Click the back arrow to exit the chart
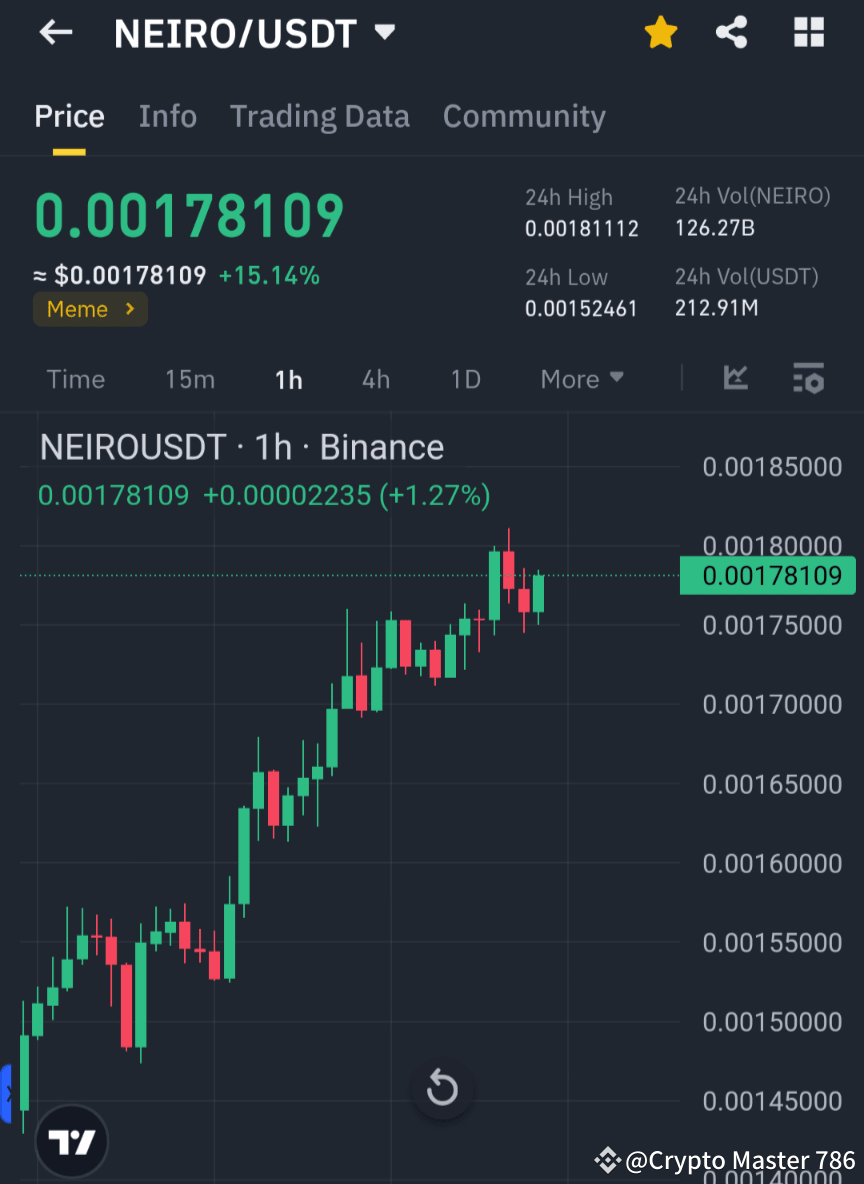 click(x=55, y=32)
